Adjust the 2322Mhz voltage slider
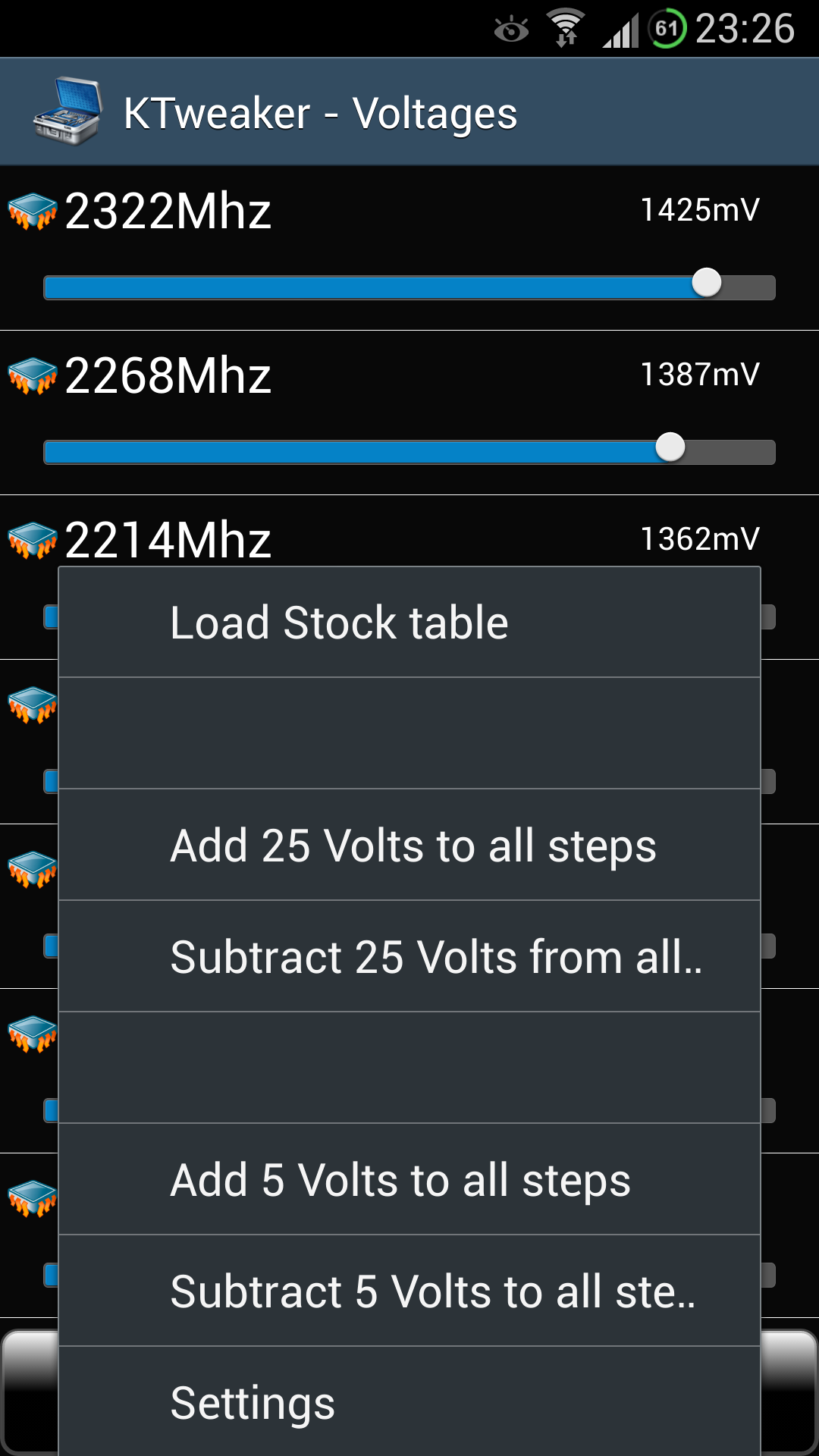This screenshot has width=819, height=1456. click(409, 287)
